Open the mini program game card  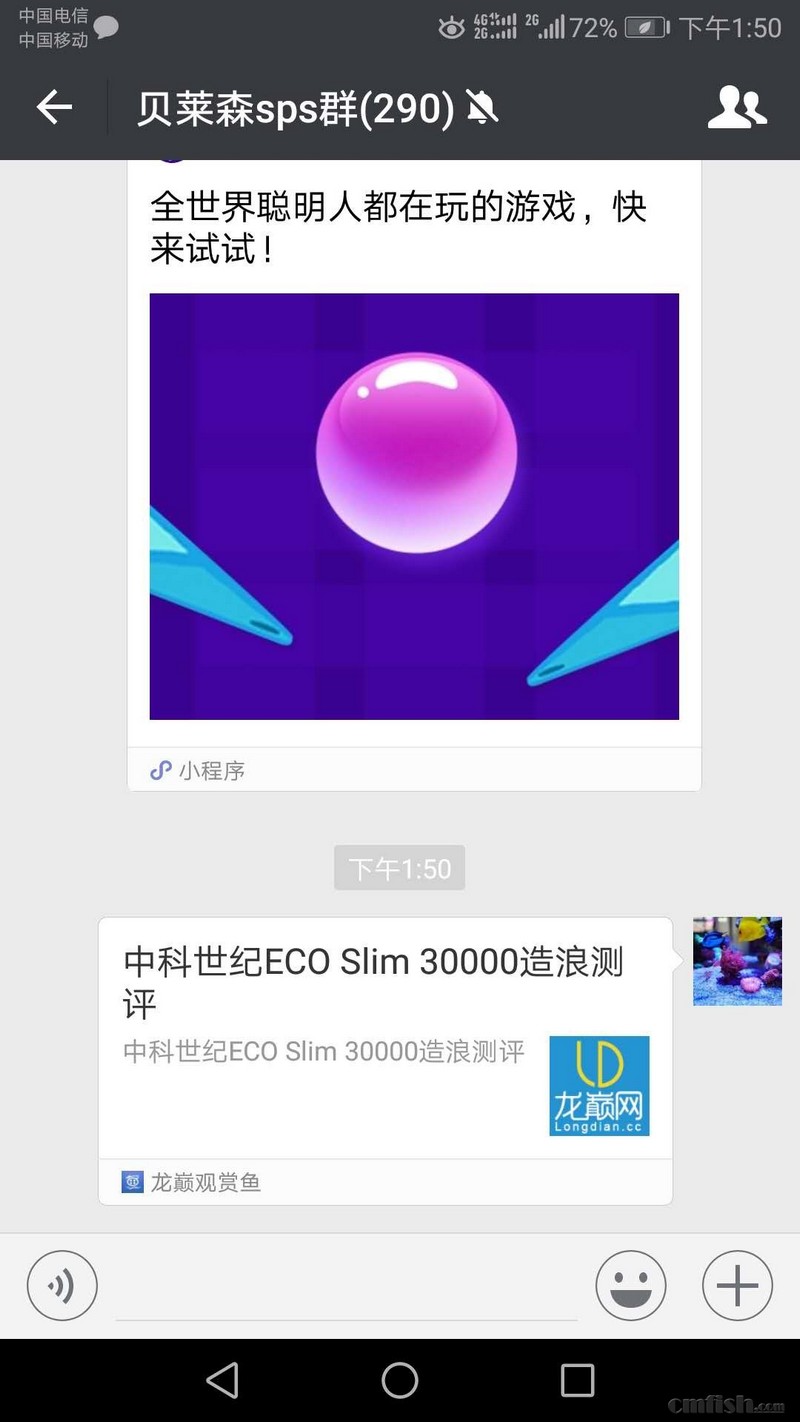click(414, 505)
